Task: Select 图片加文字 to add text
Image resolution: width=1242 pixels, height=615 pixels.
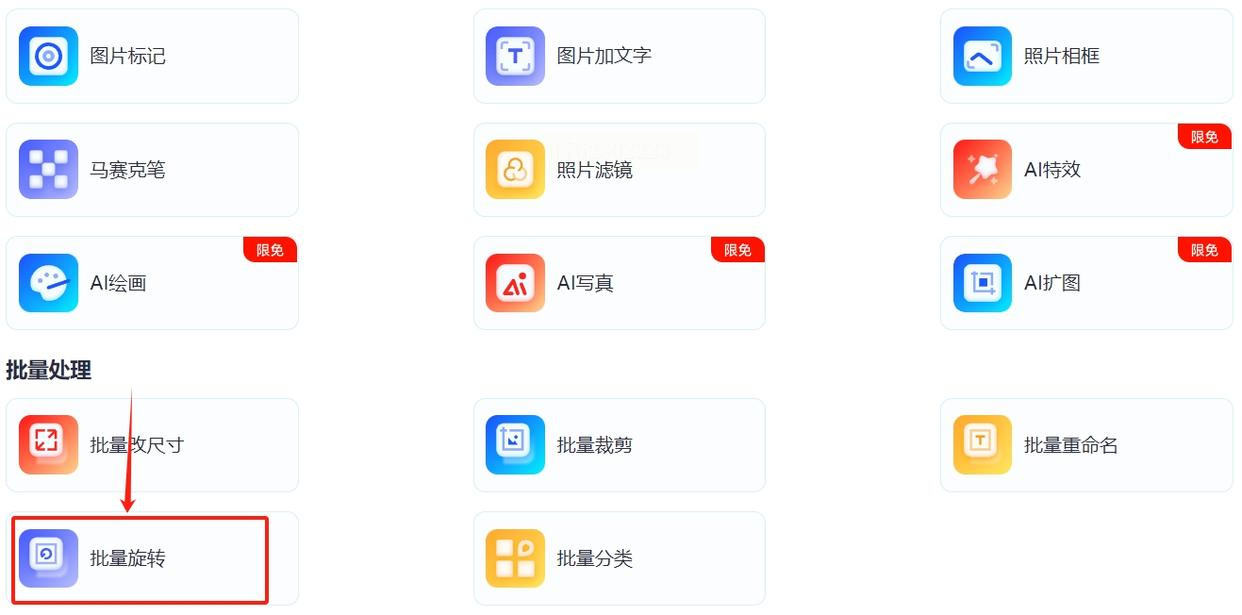Action: pyautogui.click(x=619, y=56)
